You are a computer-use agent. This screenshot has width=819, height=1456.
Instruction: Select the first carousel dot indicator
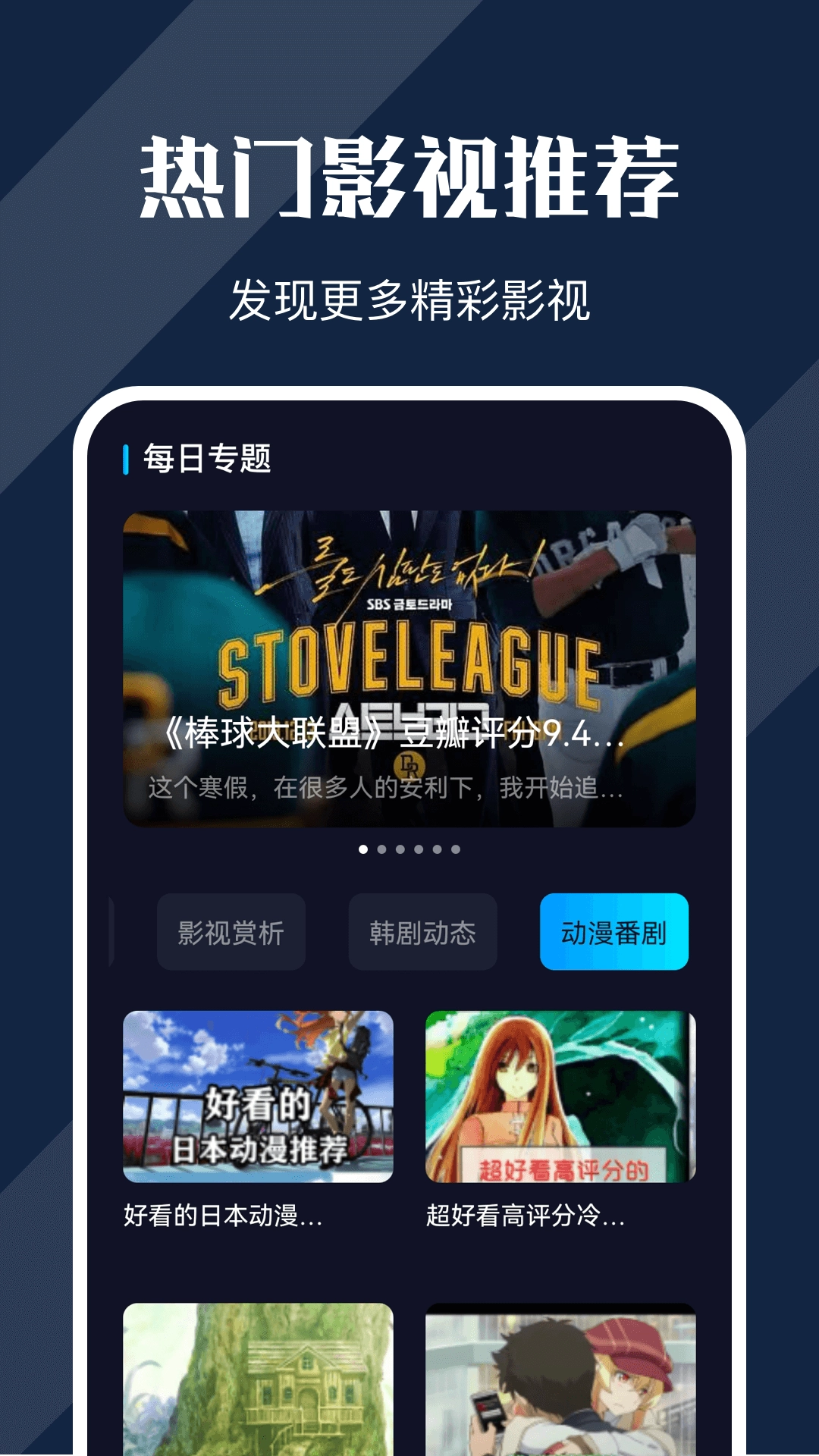pyautogui.click(x=362, y=849)
